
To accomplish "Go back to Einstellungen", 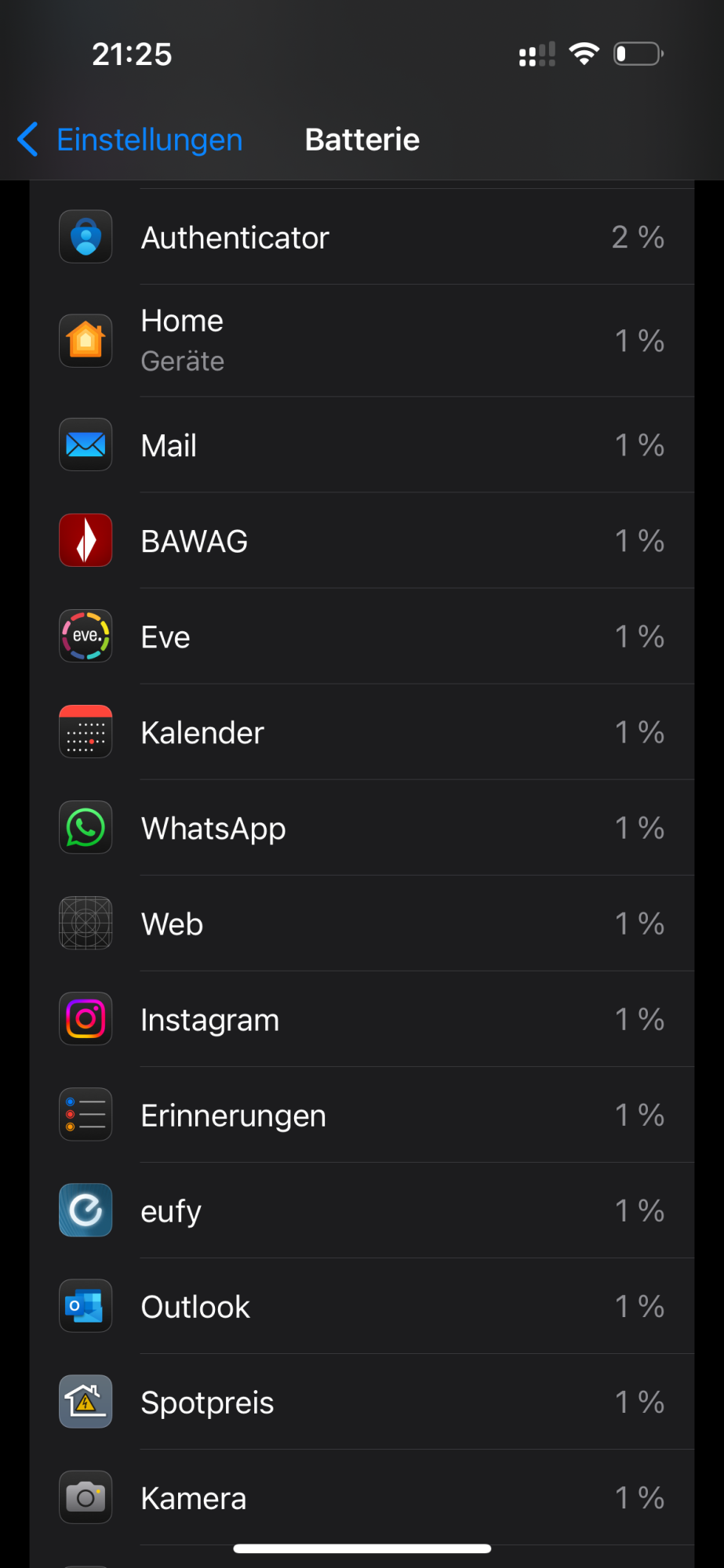I will [x=130, y=140].
